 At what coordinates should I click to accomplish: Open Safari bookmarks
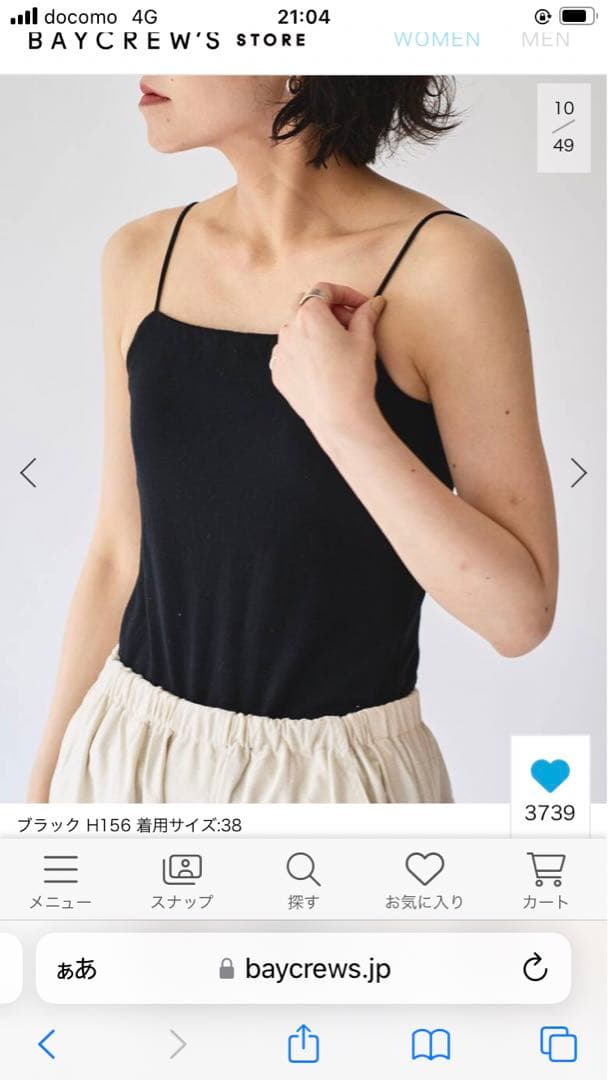[431, 1045]
